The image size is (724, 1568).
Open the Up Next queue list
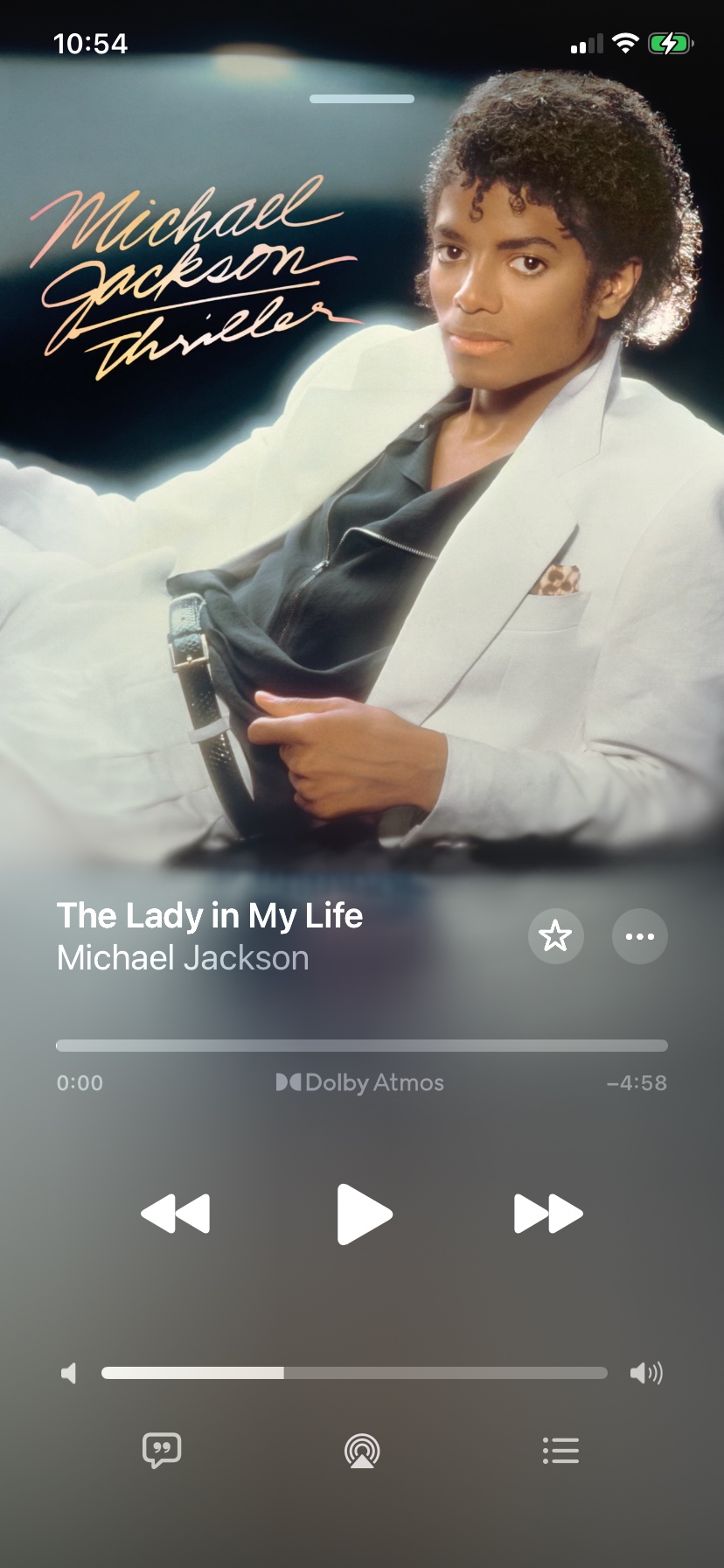[x=560, y=1450]
